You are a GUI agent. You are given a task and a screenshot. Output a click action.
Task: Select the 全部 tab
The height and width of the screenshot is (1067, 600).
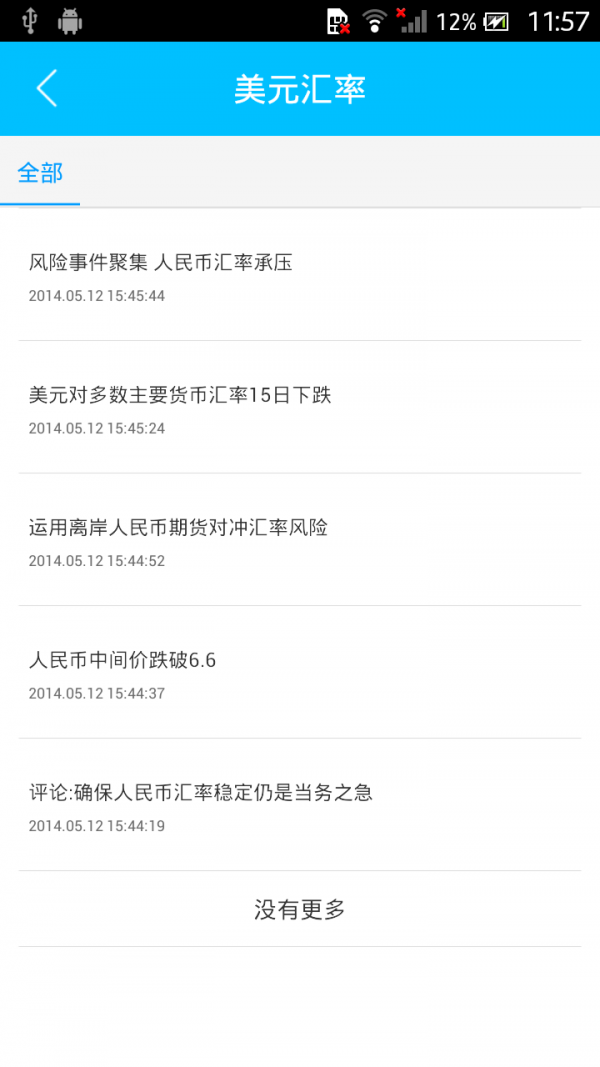40,173
